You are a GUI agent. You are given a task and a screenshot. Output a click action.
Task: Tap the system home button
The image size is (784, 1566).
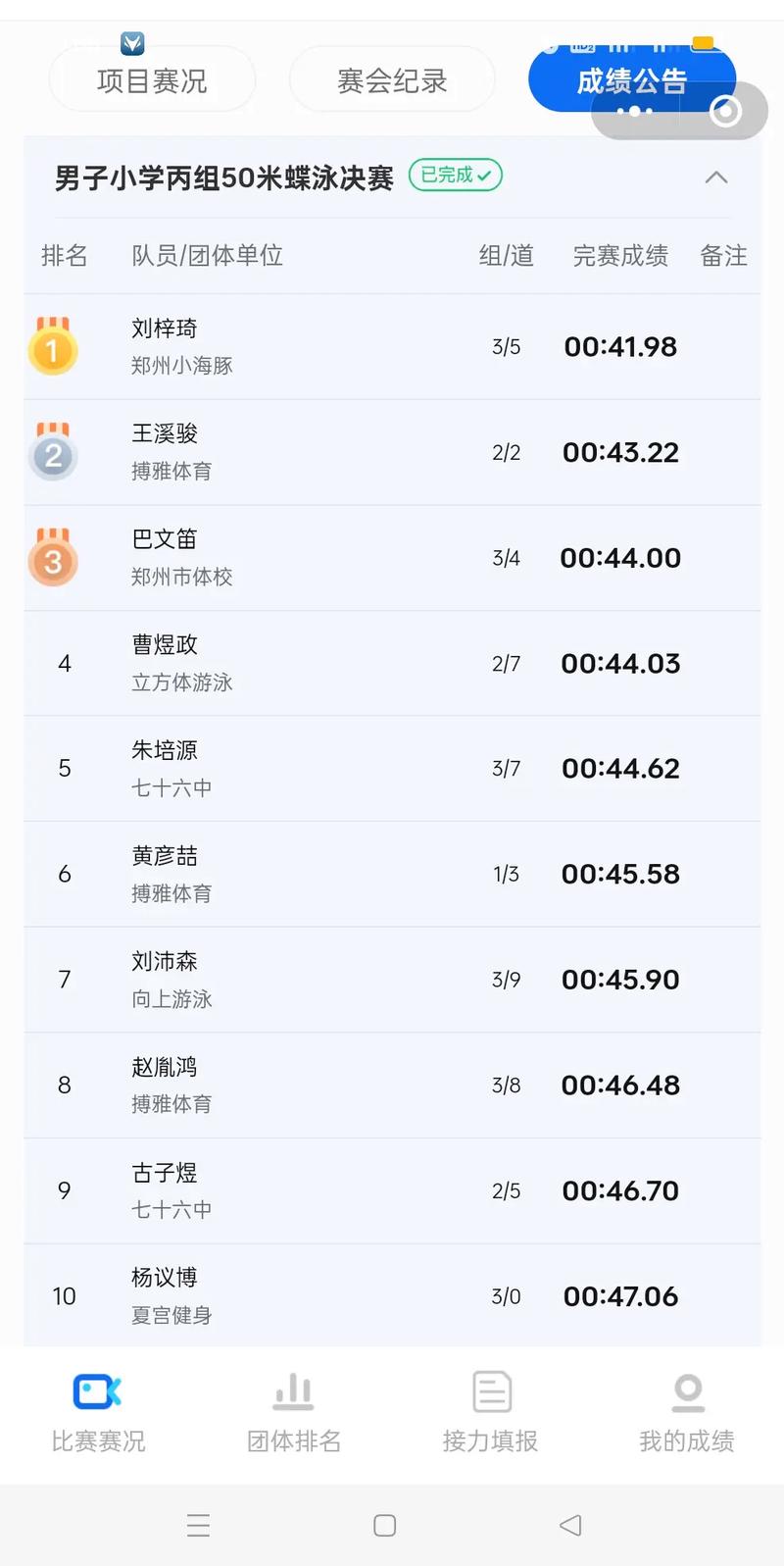385,1525
